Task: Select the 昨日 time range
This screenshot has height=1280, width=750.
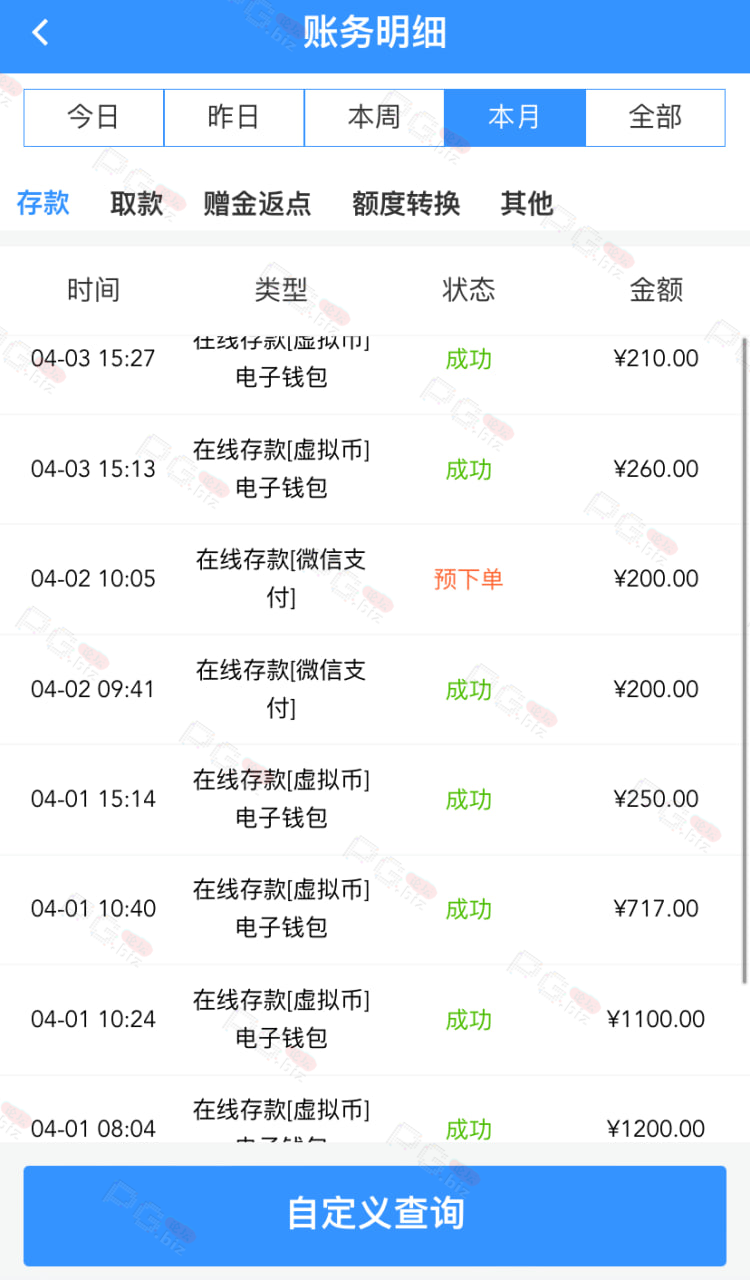Action: point(234,118)
